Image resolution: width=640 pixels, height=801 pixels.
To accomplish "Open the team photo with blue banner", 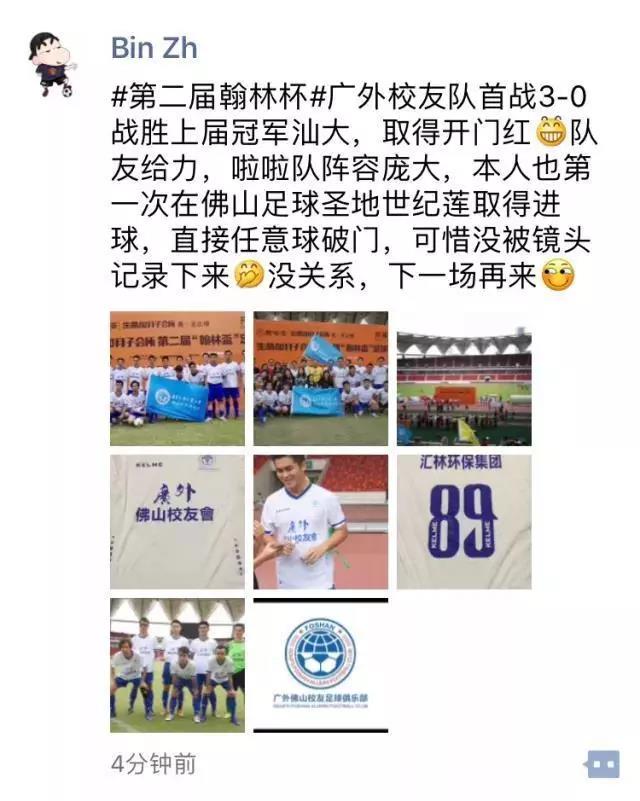I will point(177,378).
